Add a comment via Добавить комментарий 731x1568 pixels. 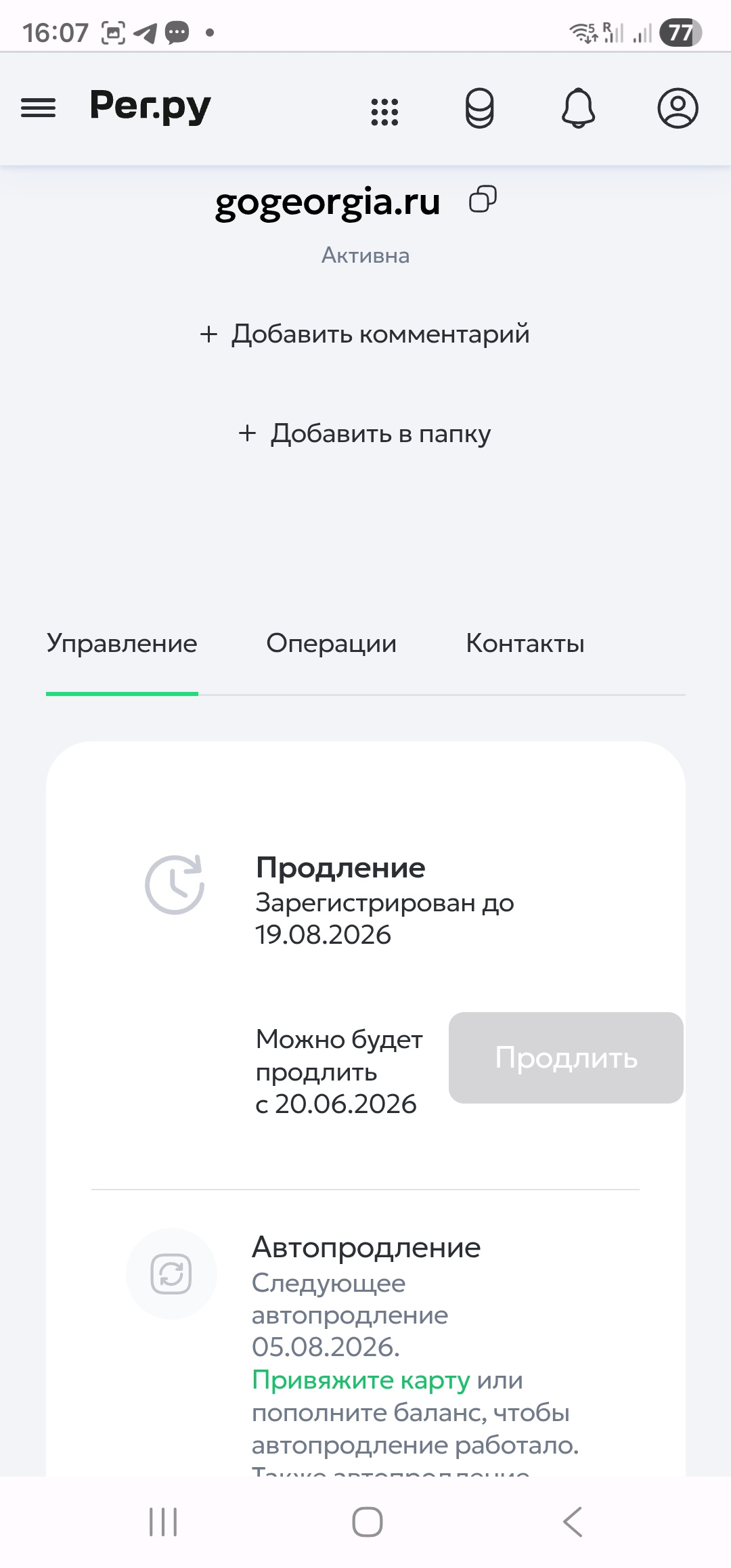click(365, 334)
